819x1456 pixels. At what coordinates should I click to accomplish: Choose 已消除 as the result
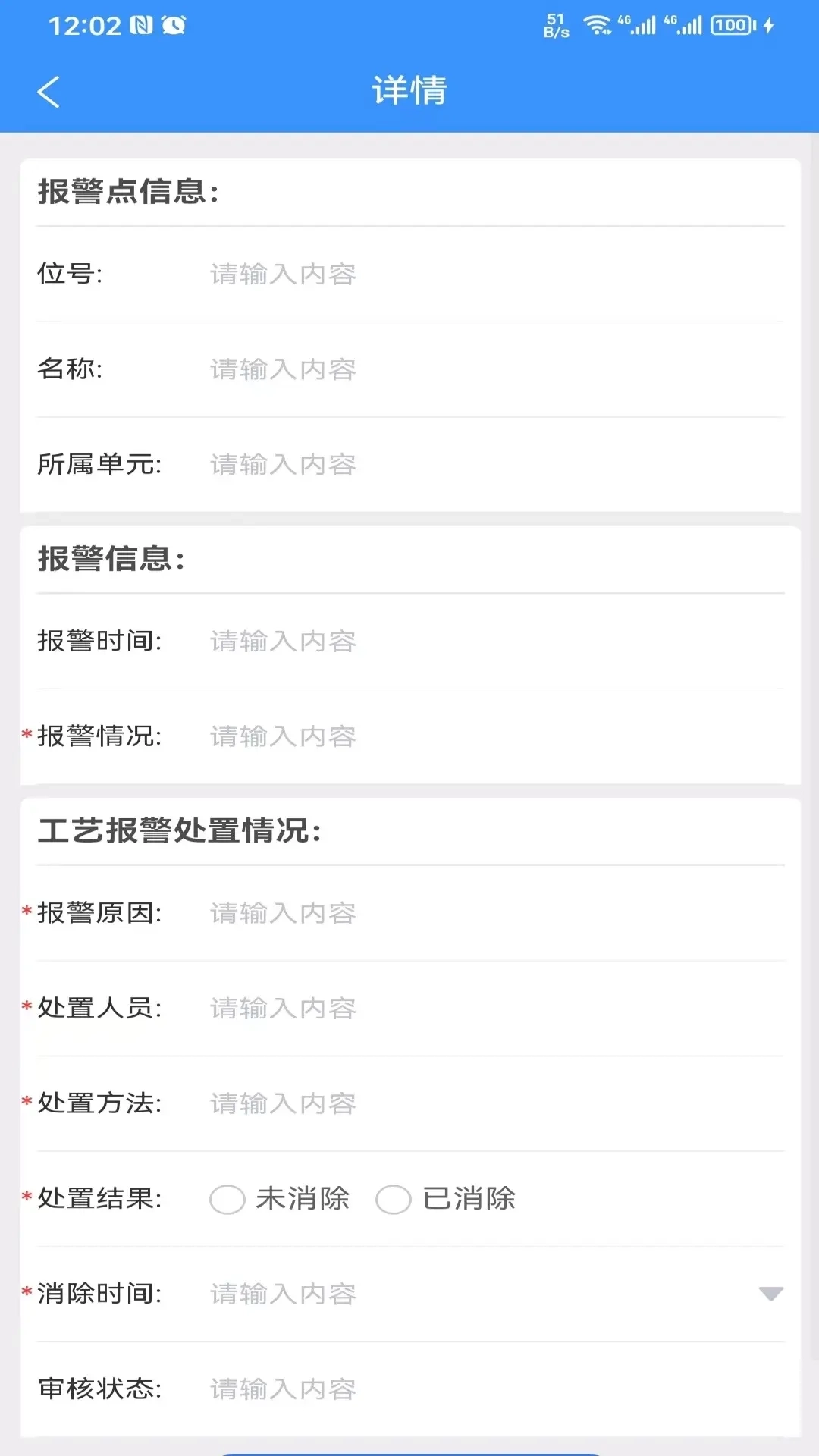[394, 1199]
